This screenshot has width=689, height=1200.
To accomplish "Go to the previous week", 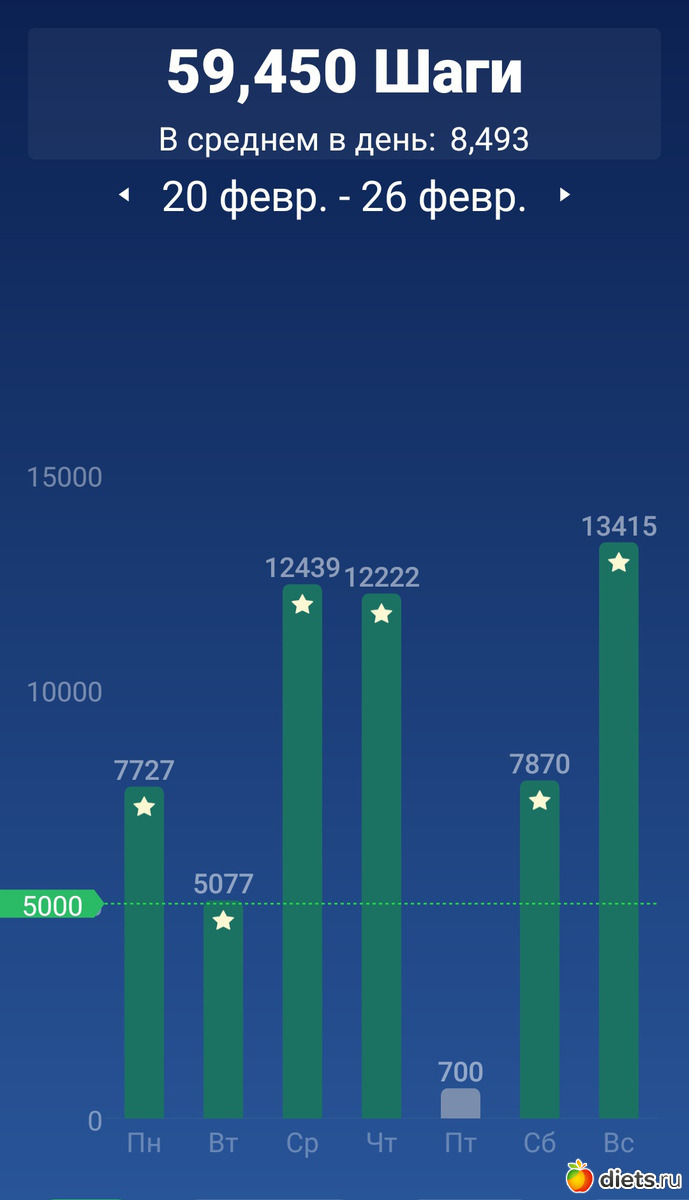I will coord(125,196).
